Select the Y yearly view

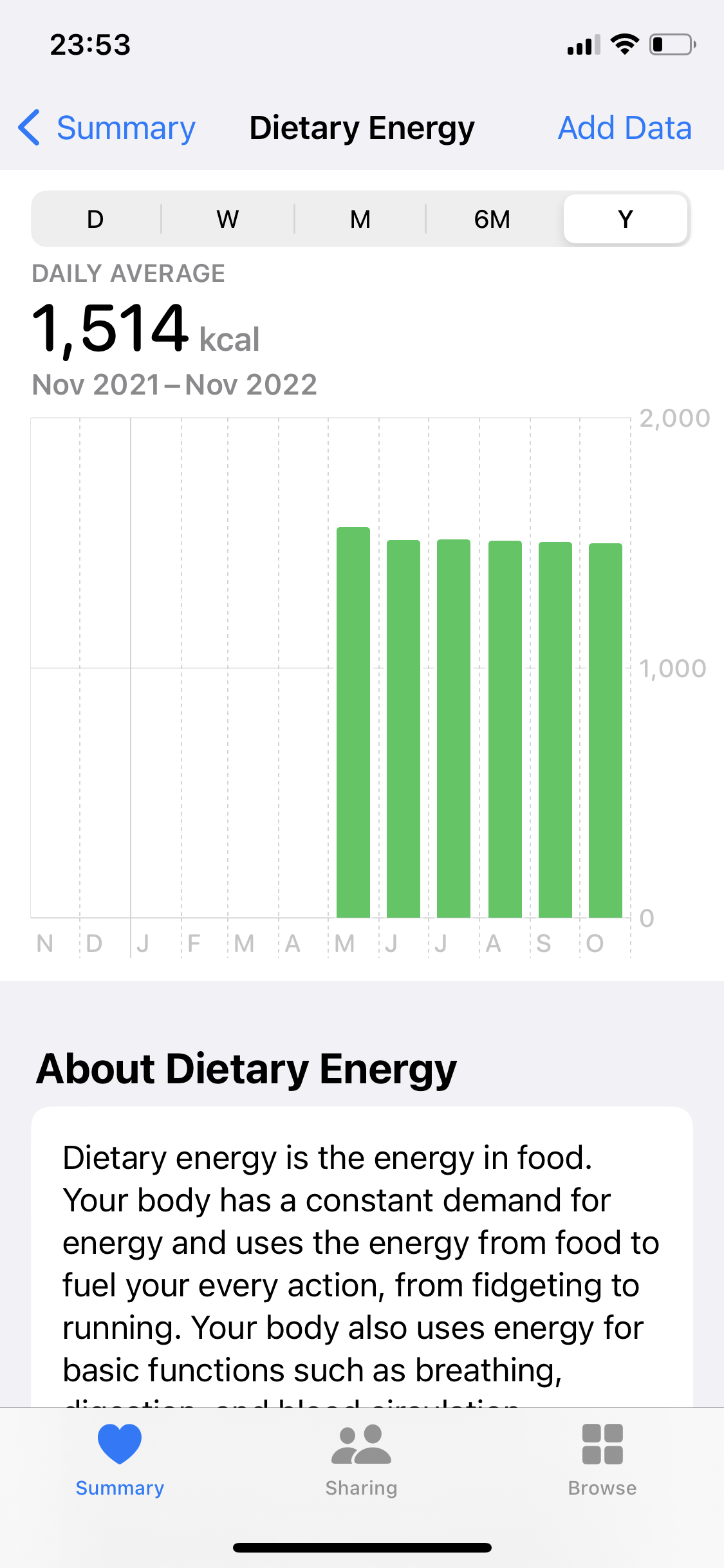pyautogui.click(x=626, y=219)
